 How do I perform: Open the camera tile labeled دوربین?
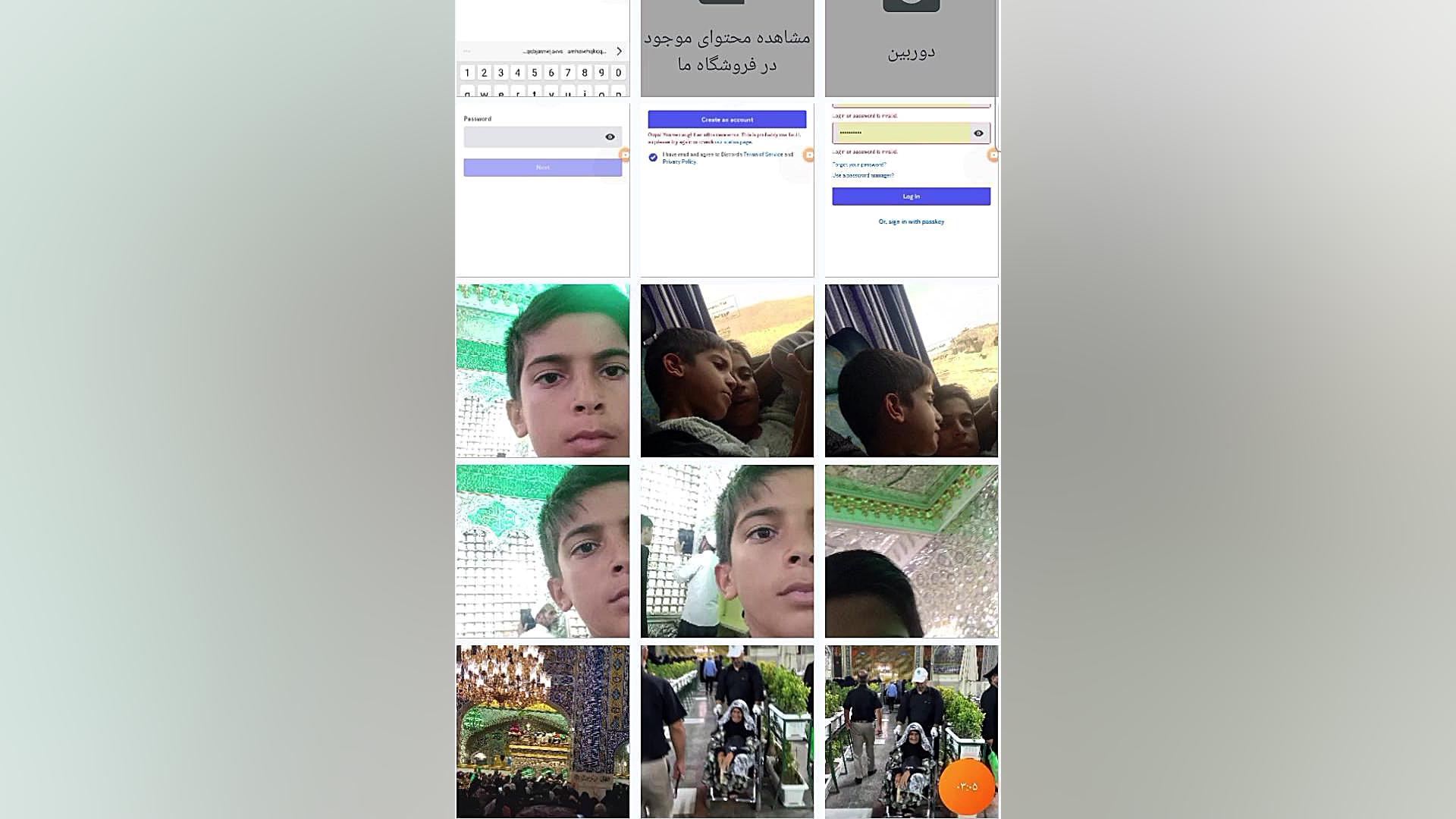coord(911,49)
